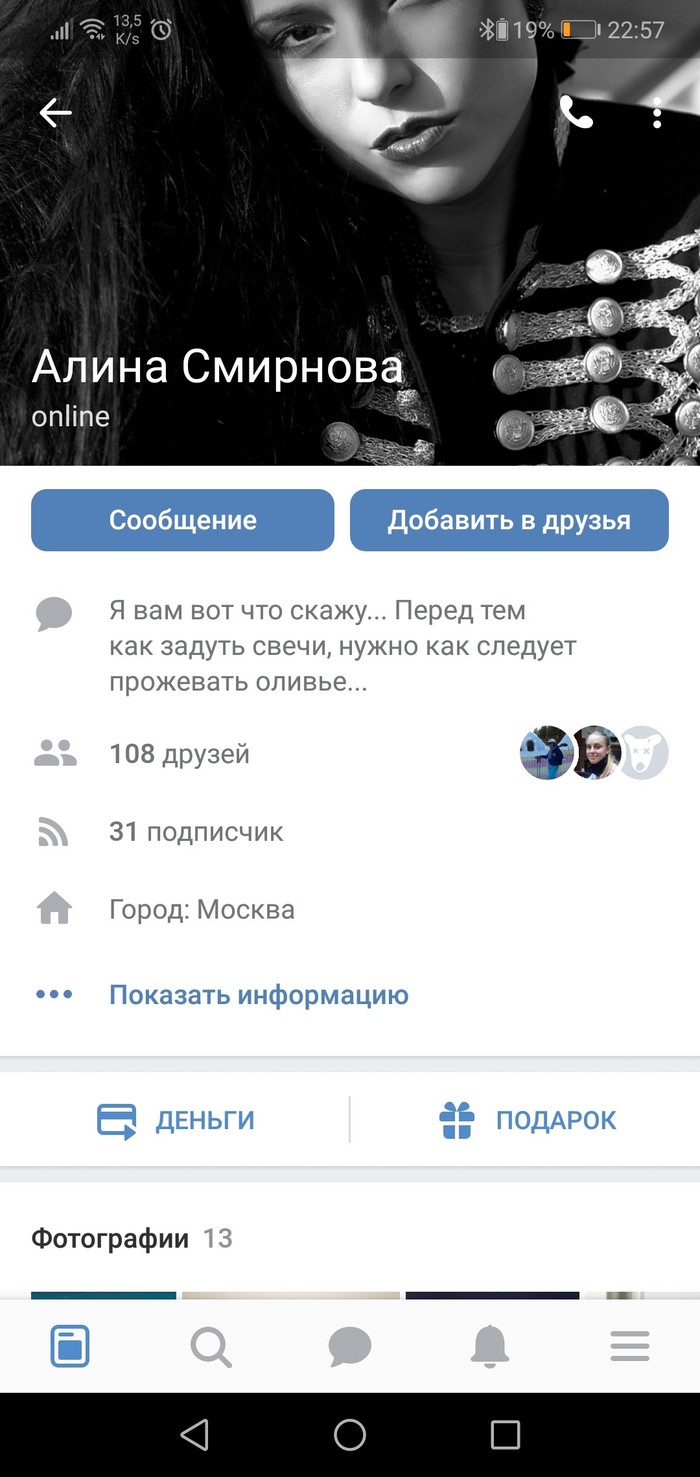
Task: Call Алина Смирнова via the phone icon
Action: pos(576,114)
